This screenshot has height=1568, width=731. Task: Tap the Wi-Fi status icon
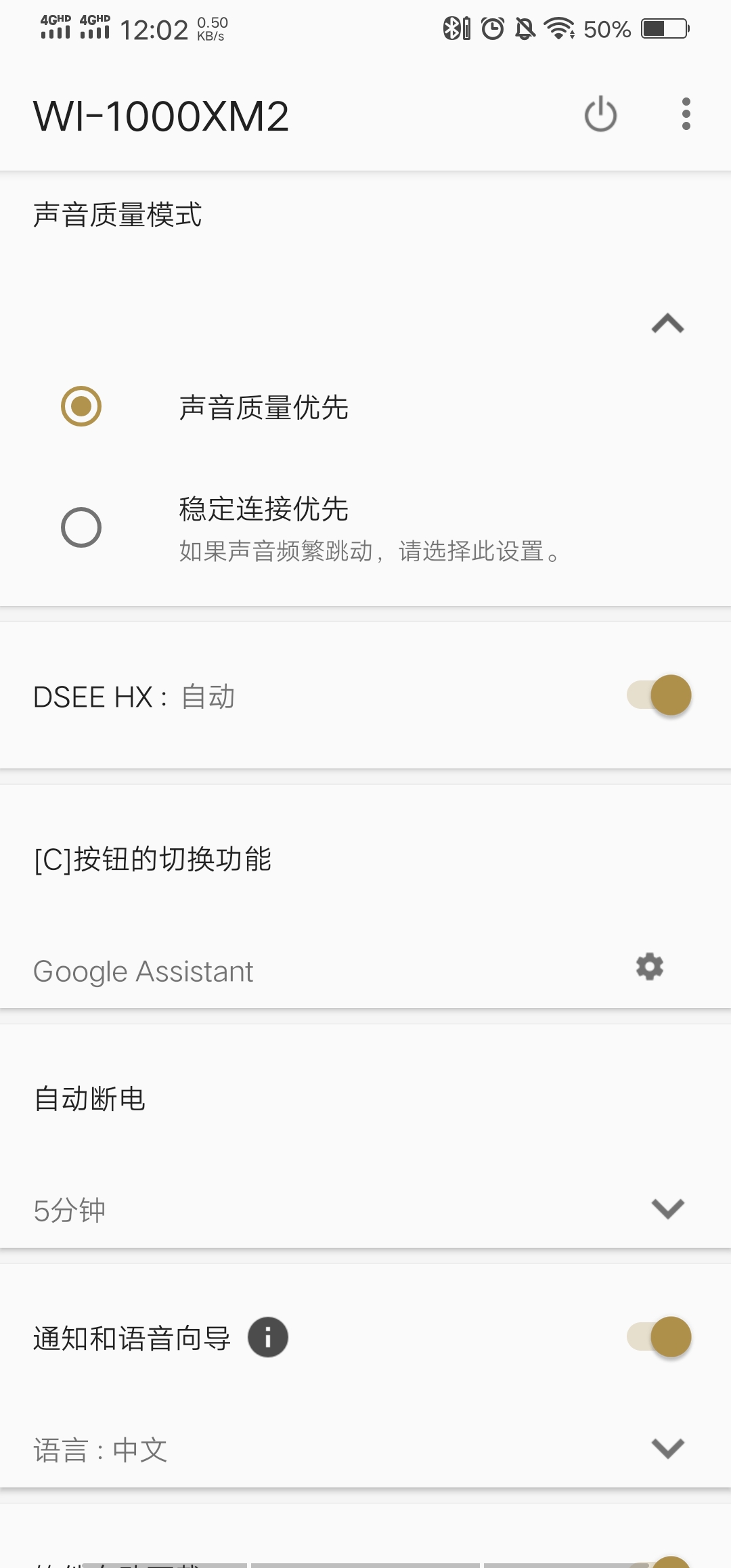pos(558,28)
